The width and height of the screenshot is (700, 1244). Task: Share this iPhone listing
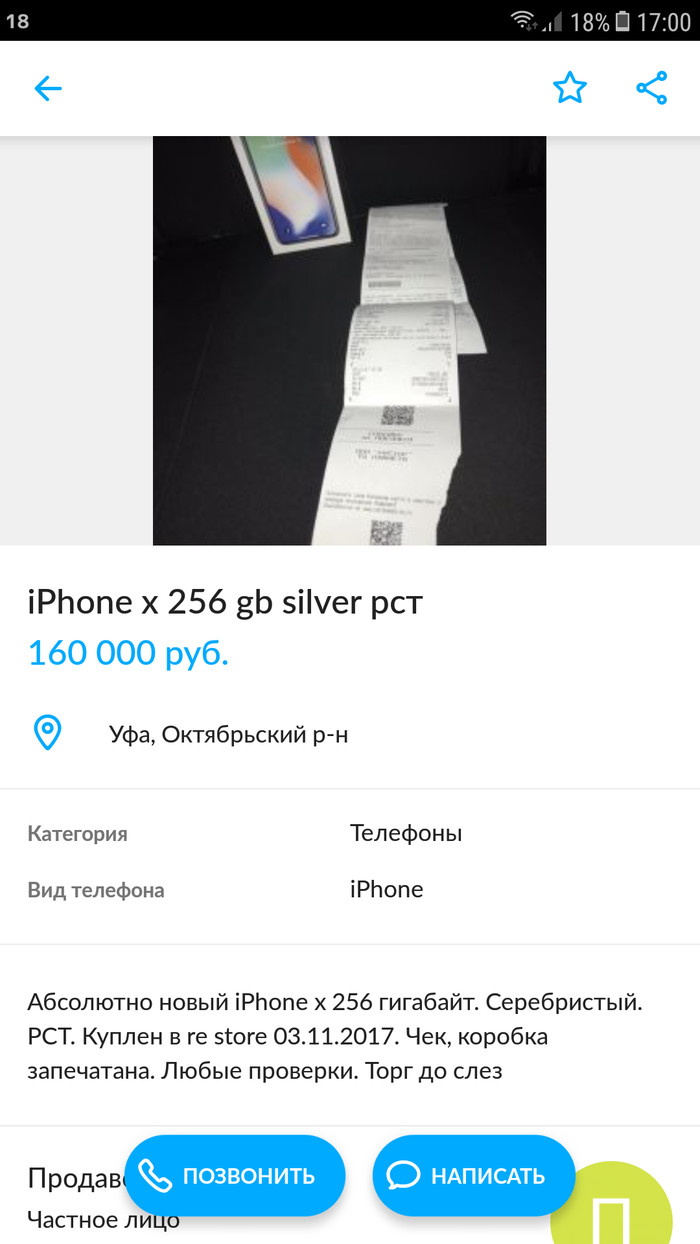(x=652, y=89)
